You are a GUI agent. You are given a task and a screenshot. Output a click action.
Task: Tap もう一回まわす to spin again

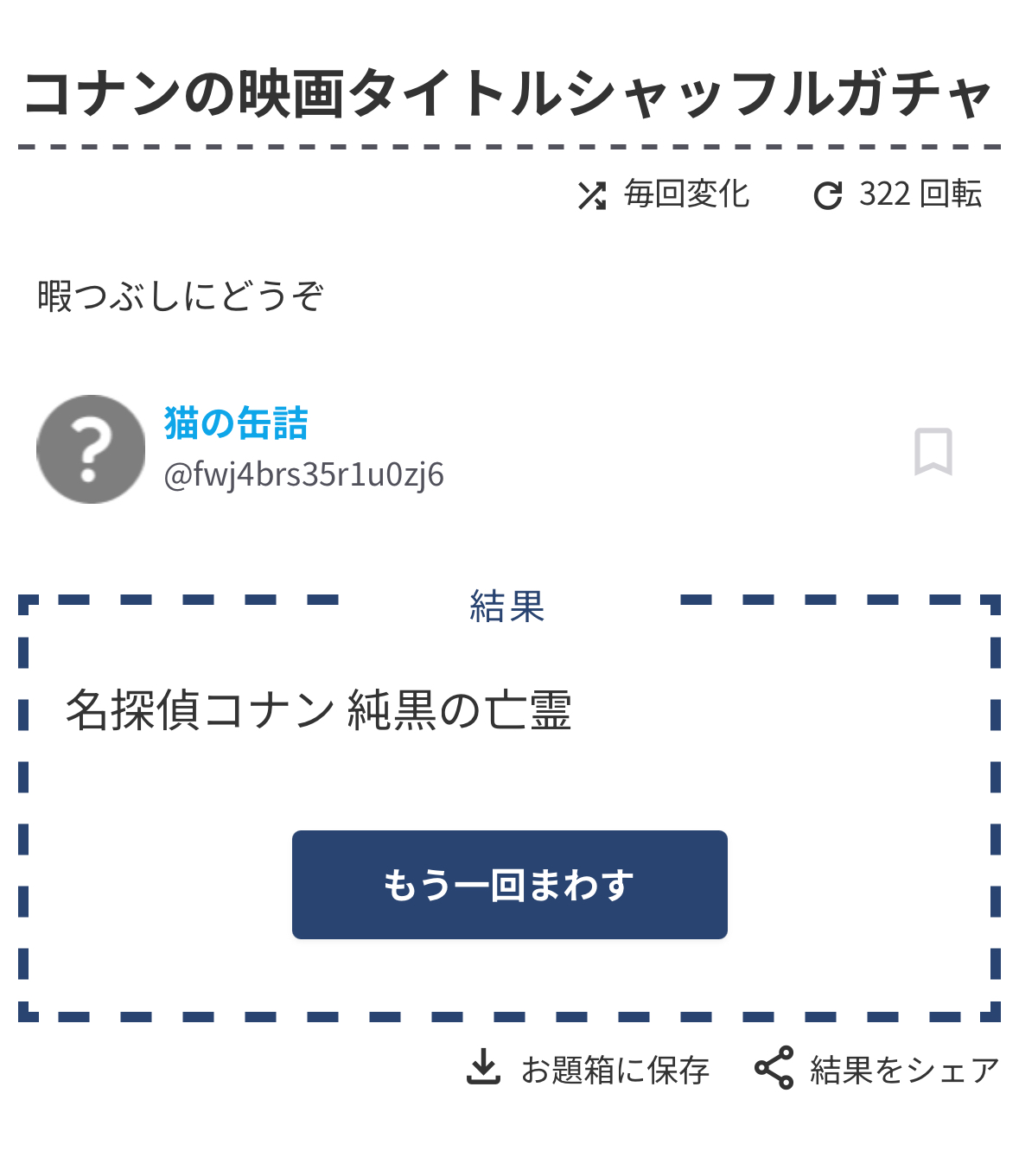pyautogui.click(x=509, y=885)
